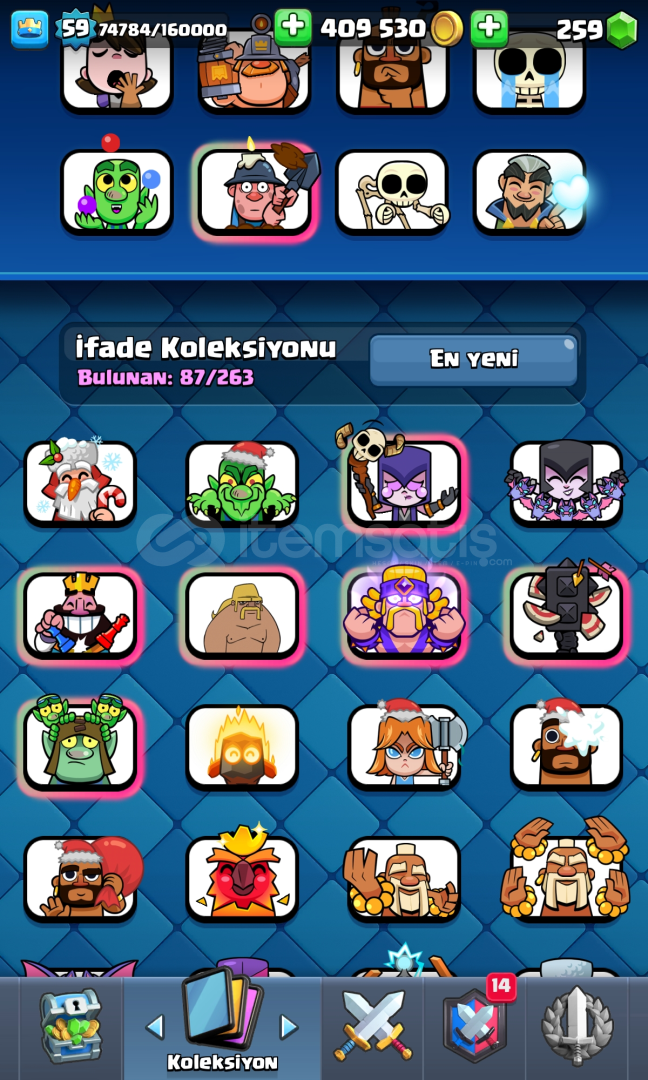The height and width of the screenshot is (1080, 648).
Task: Tap the green plus next to gems
Action: point(489,28)
